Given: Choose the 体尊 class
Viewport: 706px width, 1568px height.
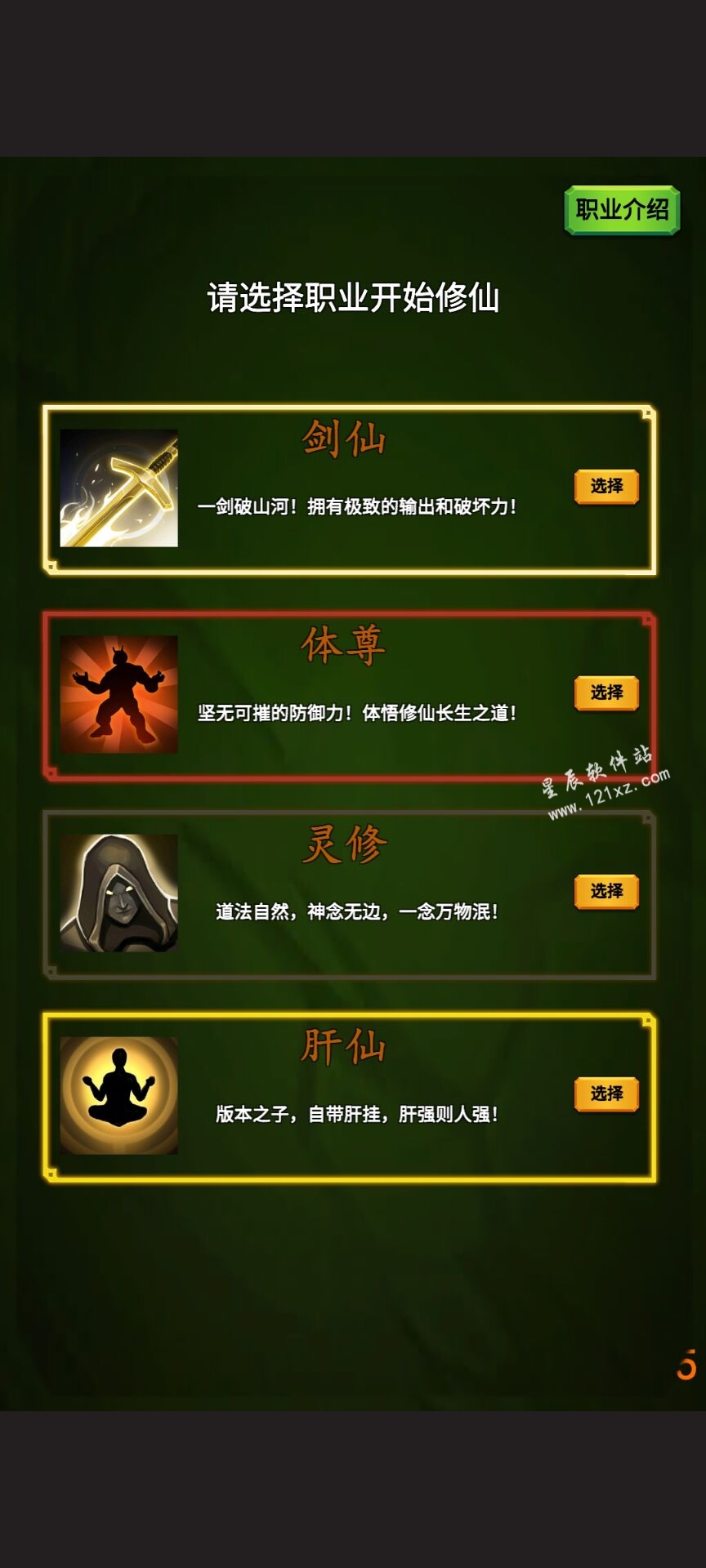Looking at the screenshot, I should (606, 693).
